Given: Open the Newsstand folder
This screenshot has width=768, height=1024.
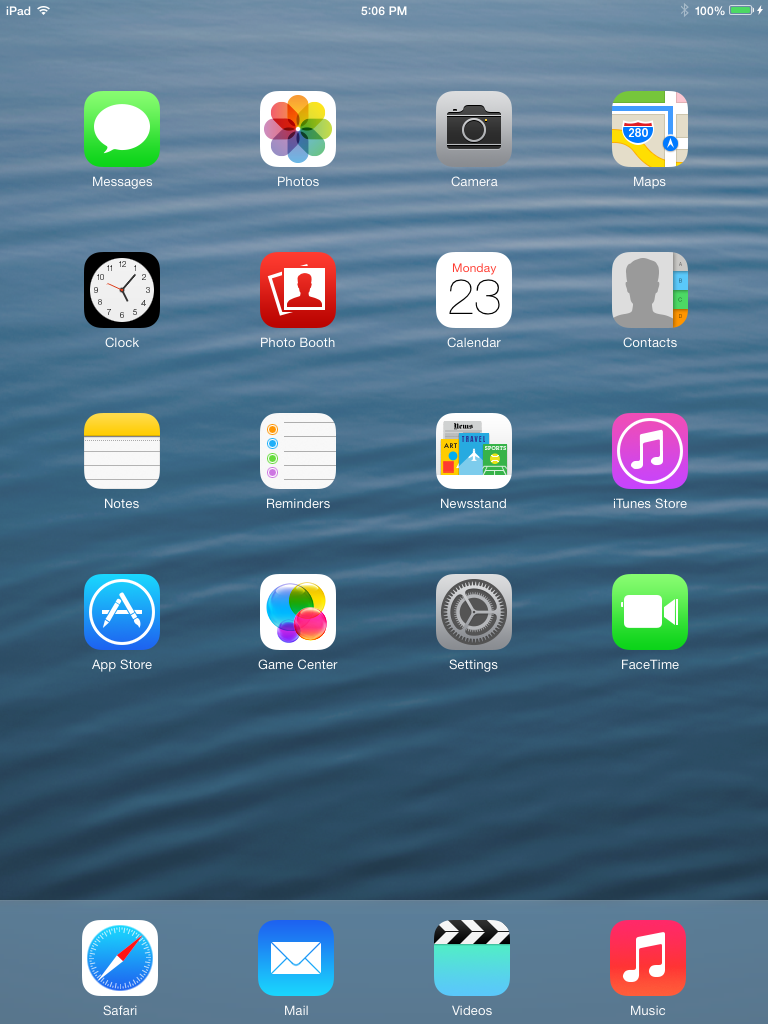Looking at the screenshot, I should pyautogui.click(x=474, y=451).
